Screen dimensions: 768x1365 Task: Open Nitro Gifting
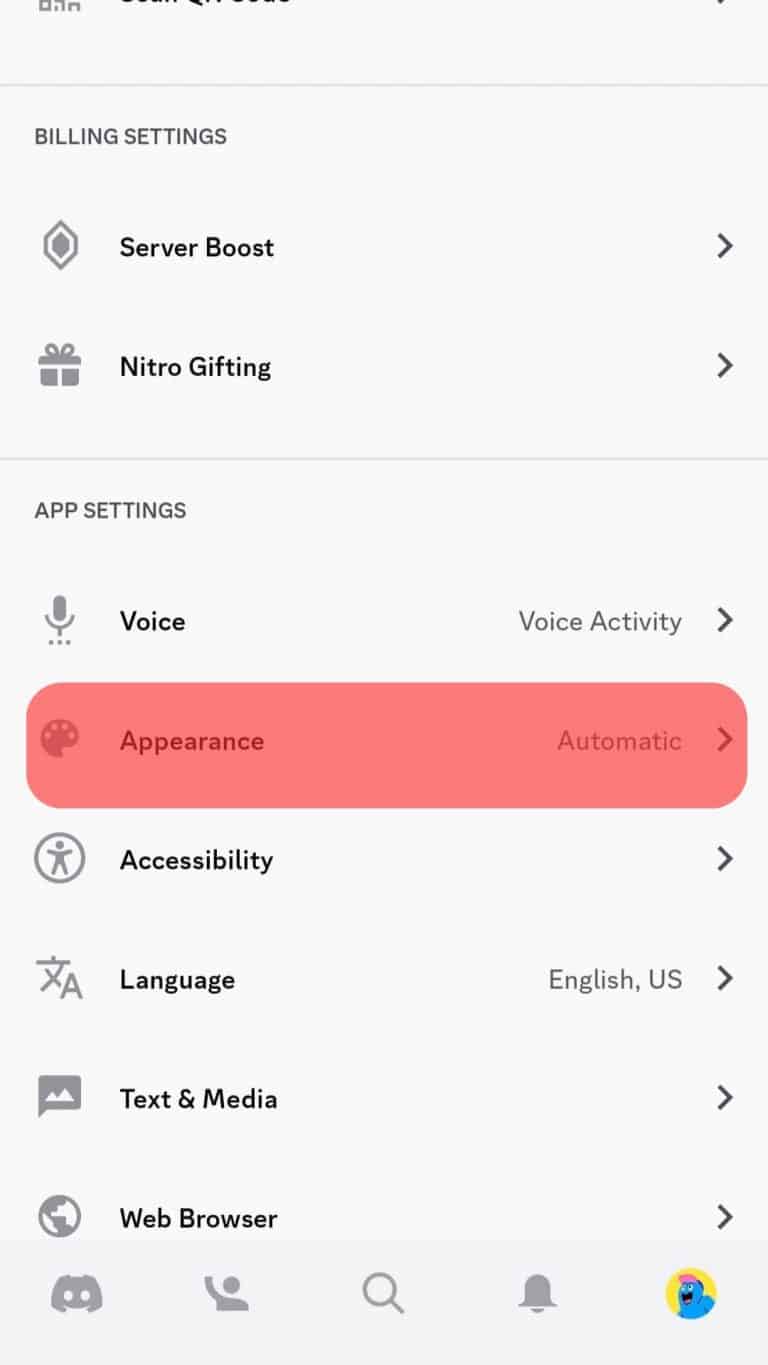[384, 366]
